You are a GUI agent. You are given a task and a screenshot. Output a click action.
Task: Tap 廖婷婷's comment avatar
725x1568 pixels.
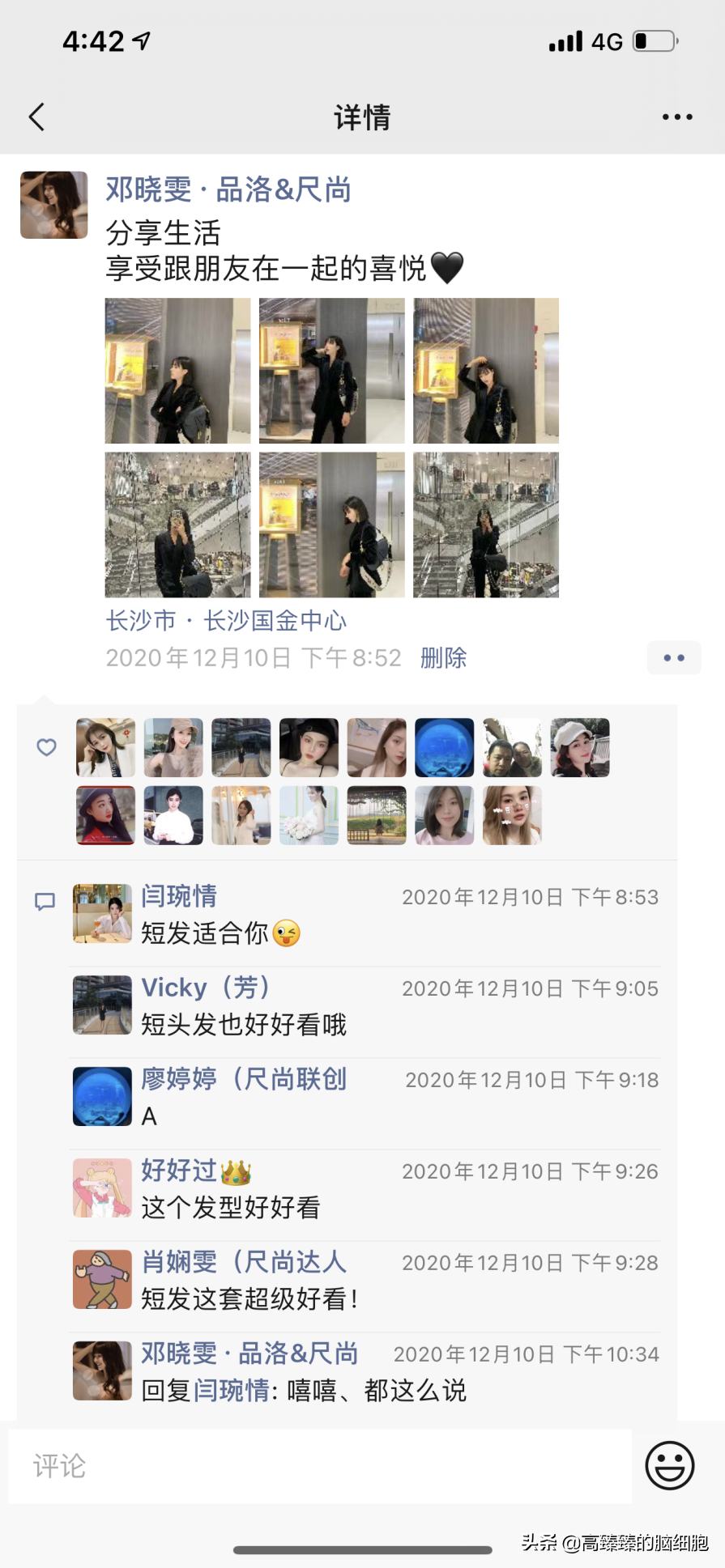(x=102, y=1097)
